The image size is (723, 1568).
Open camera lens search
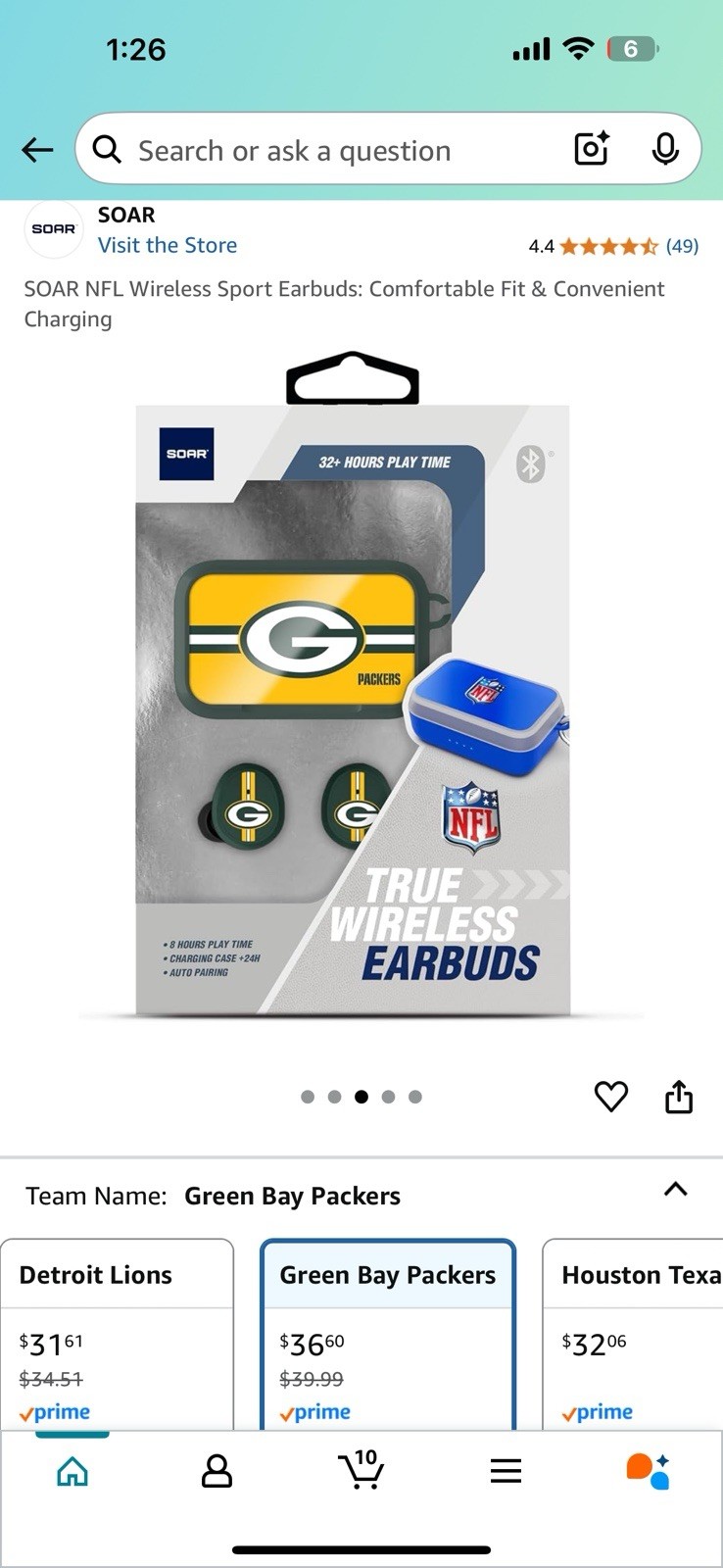pyautogui.click(x=592, y=149)
